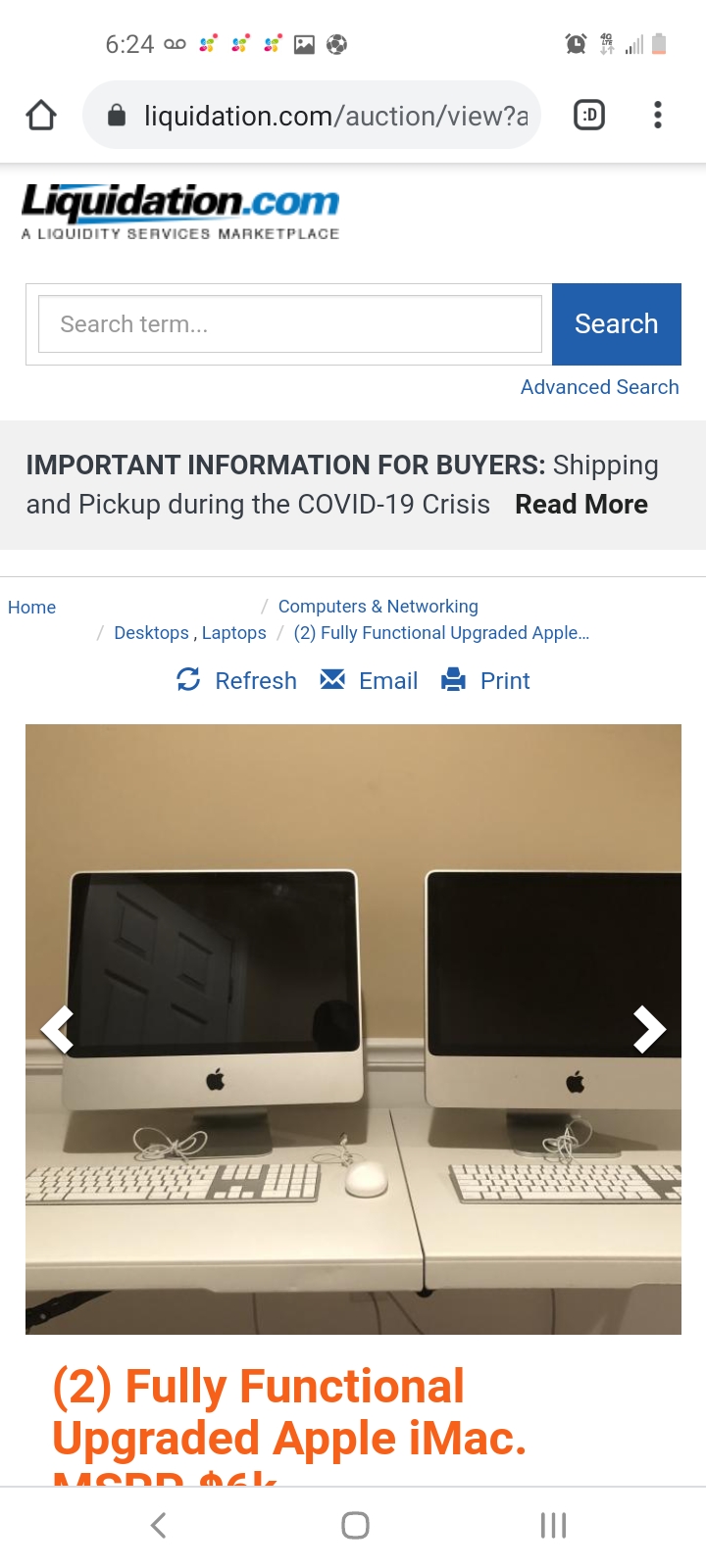Show the previous product photo
The image size is (706, 1568).
click(57, 1029)
